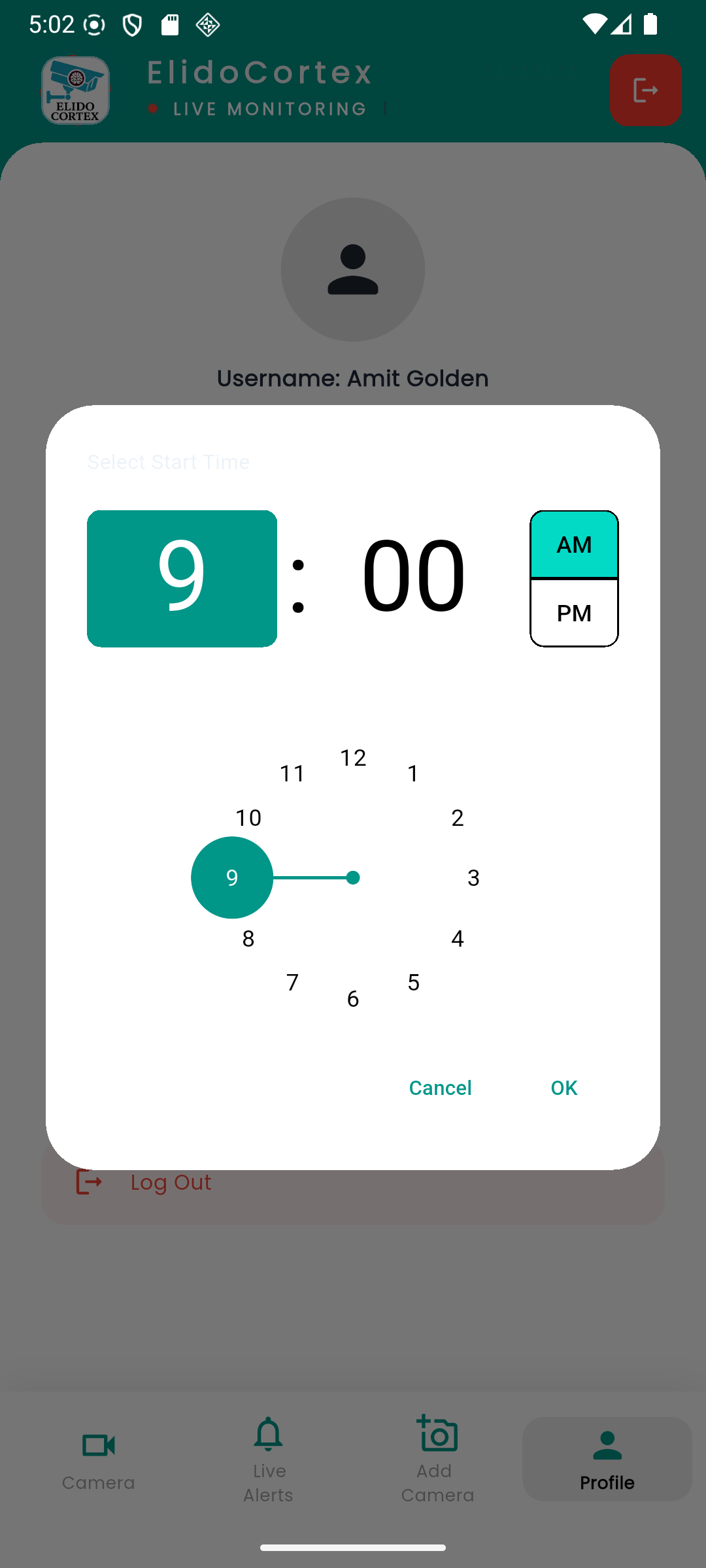Pick 1 on the clock dial
This screenshot has width=706, height=1568.
[413, 774]
